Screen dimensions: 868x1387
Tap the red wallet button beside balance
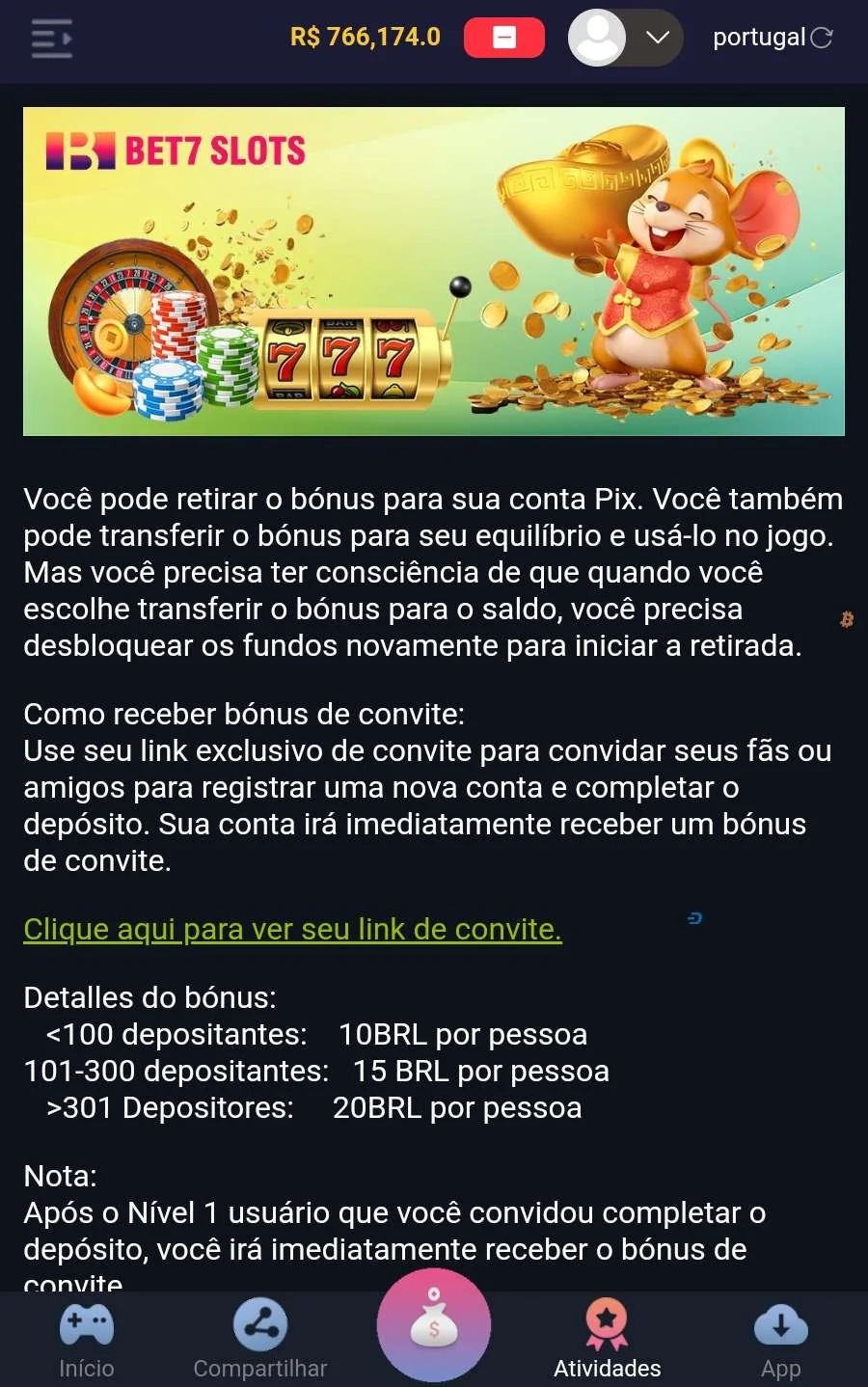pyautogui.click(x=503, y=38)
